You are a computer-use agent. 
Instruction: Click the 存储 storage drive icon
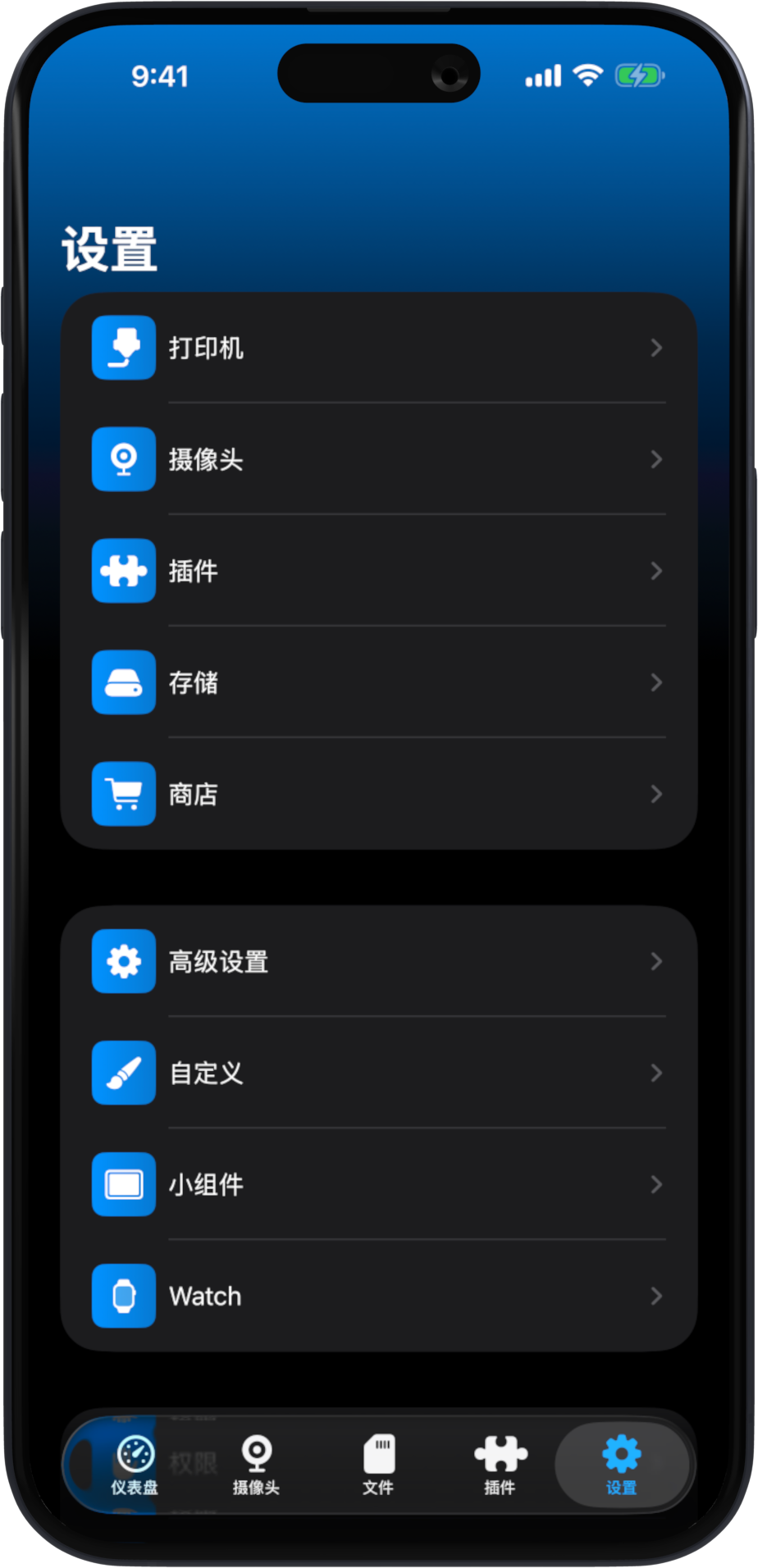tap(123, 682)
